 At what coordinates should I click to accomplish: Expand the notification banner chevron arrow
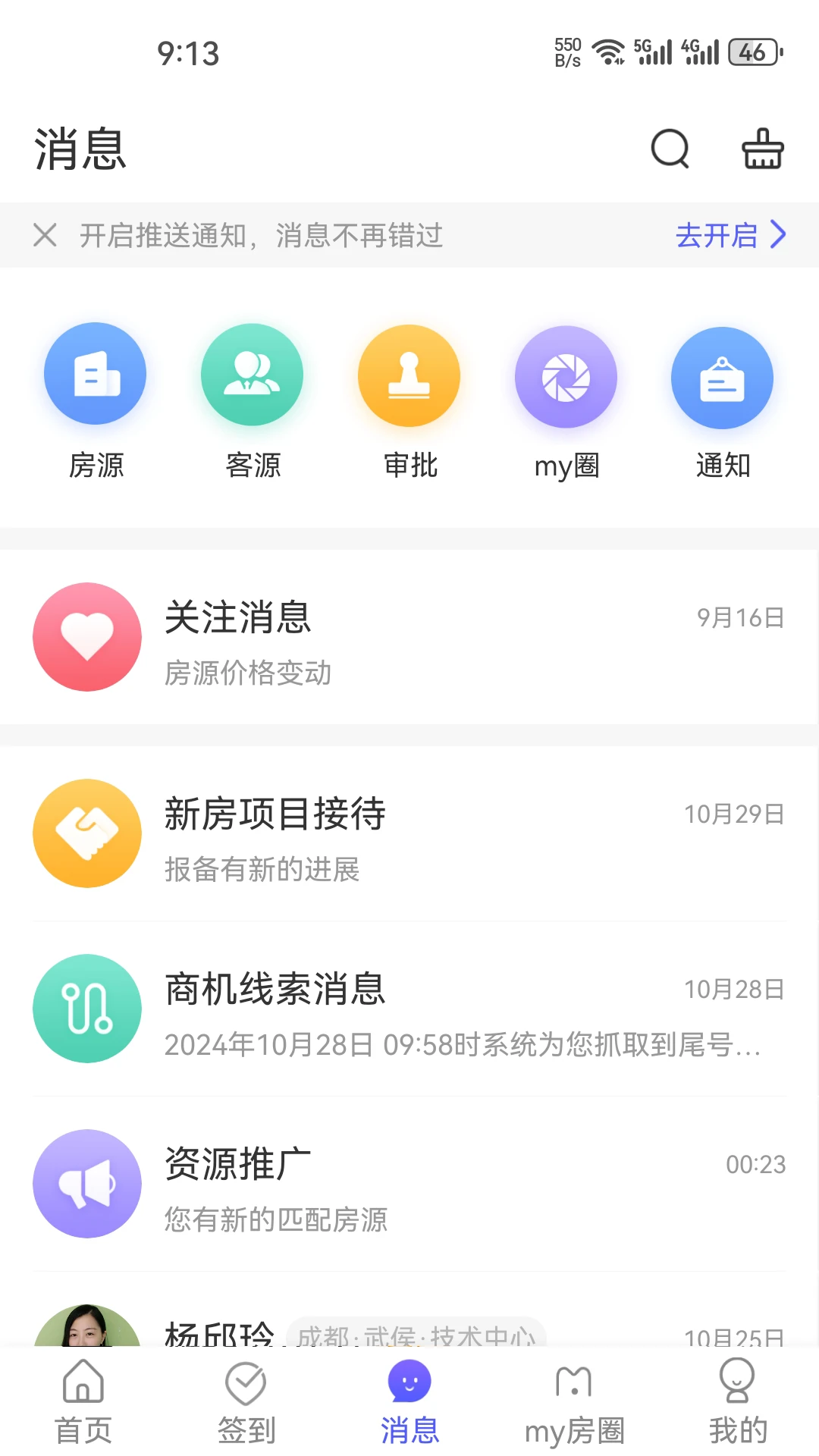(x=777, y=235)
